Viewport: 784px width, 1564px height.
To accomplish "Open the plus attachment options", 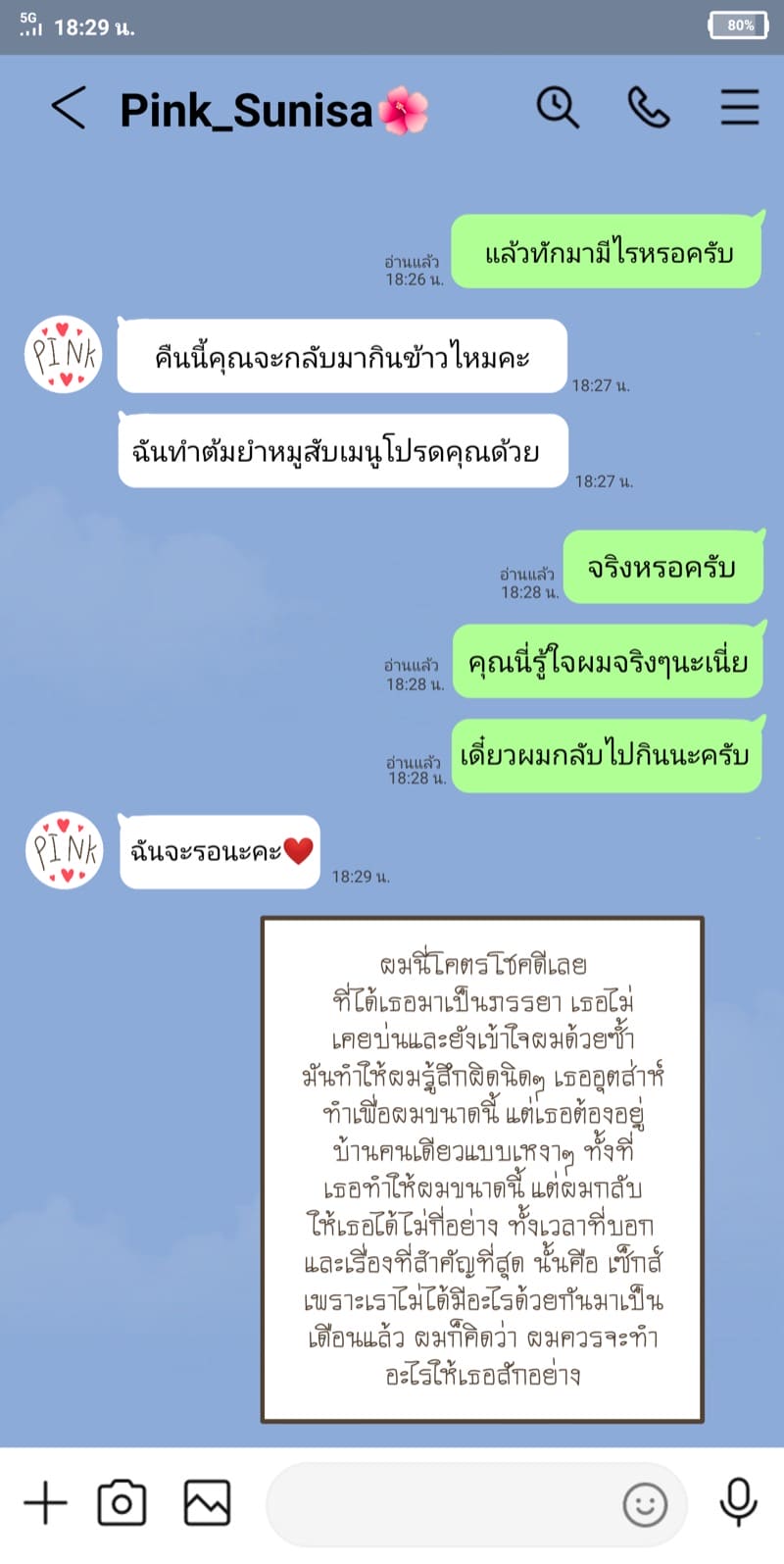I will (45, 1502).
